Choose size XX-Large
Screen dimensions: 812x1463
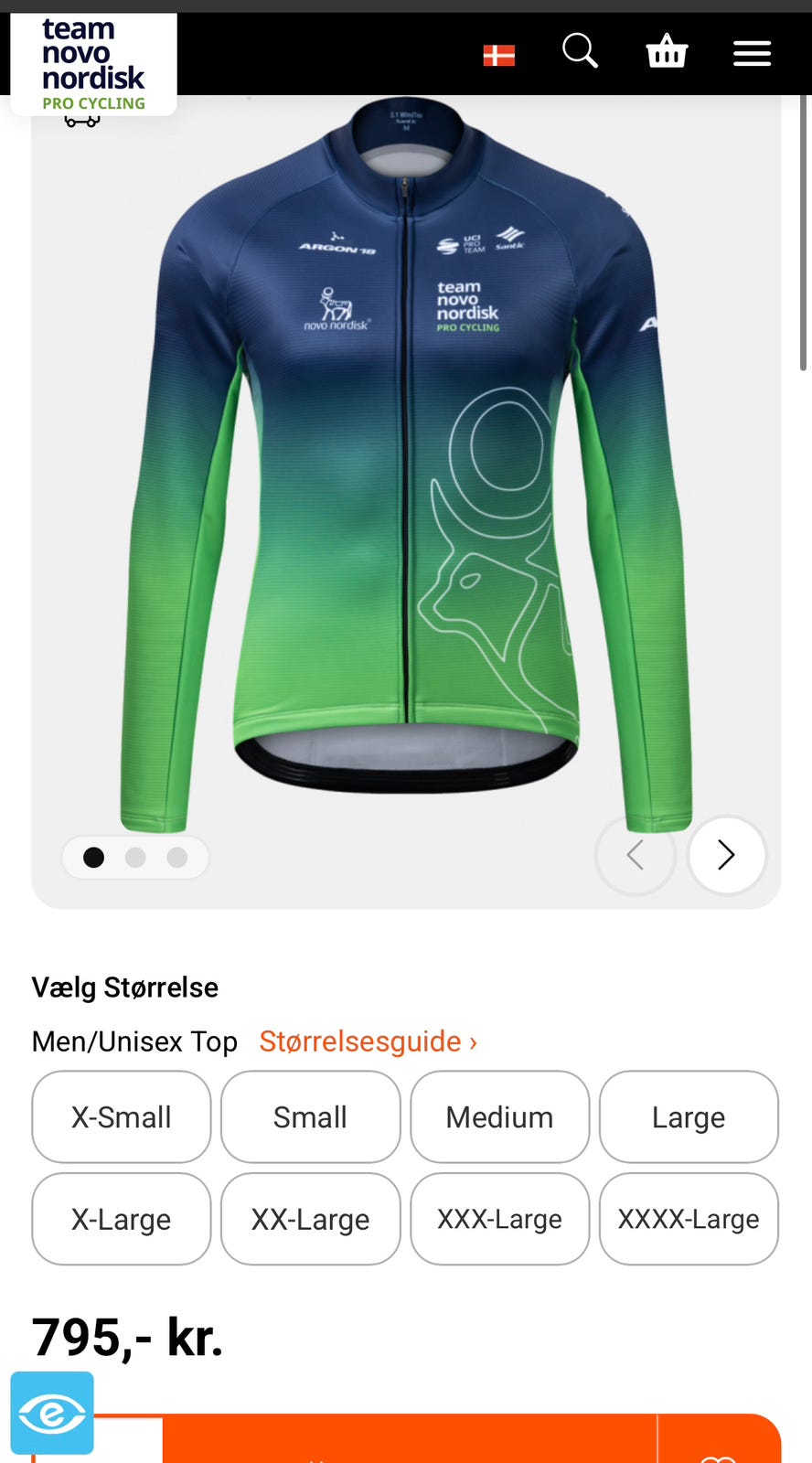click(311, 1219)
